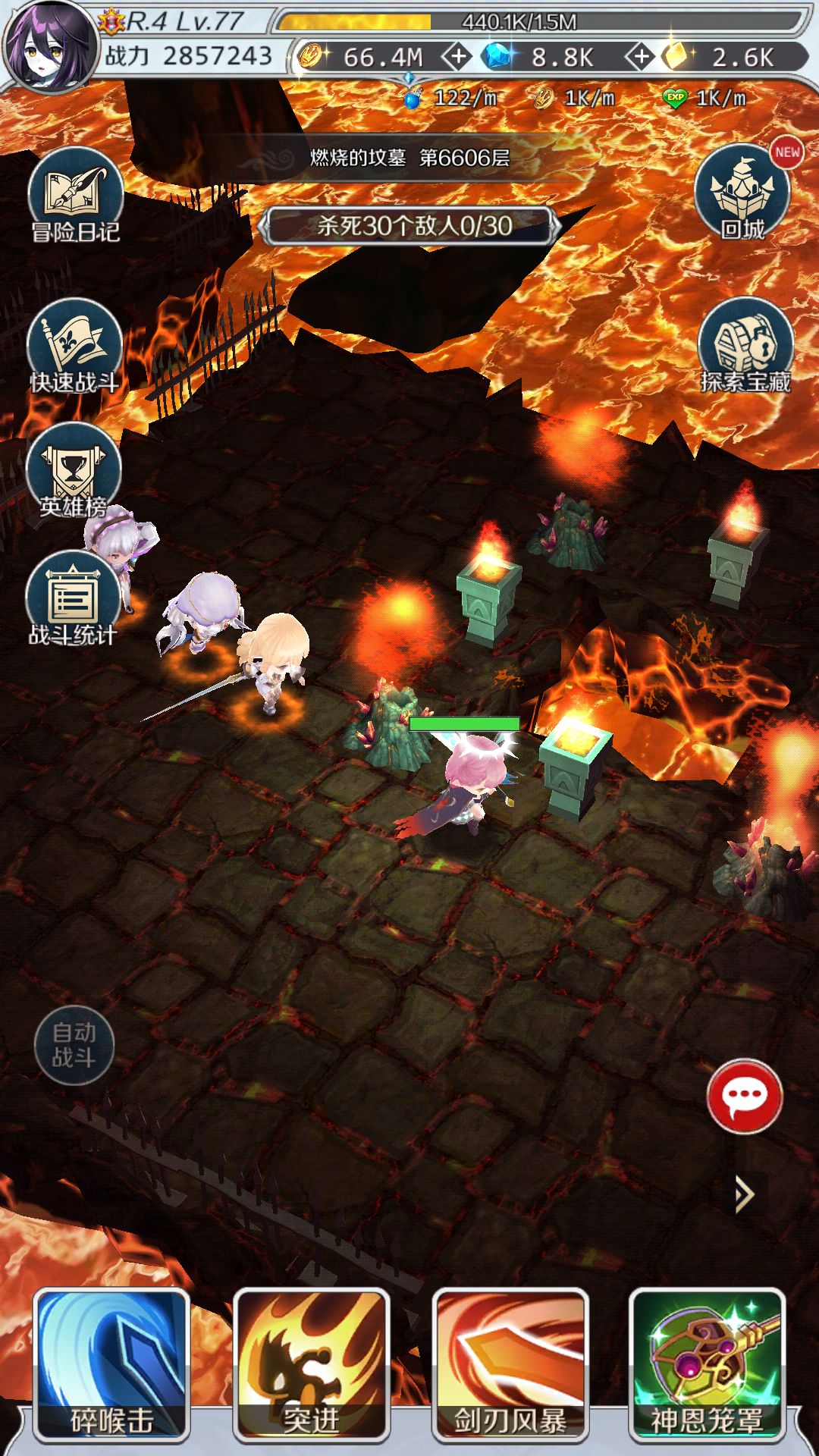Activate the 突进 charge skill
The width and height of the screenshot is (819, 1456).
tap(311, 1365)
